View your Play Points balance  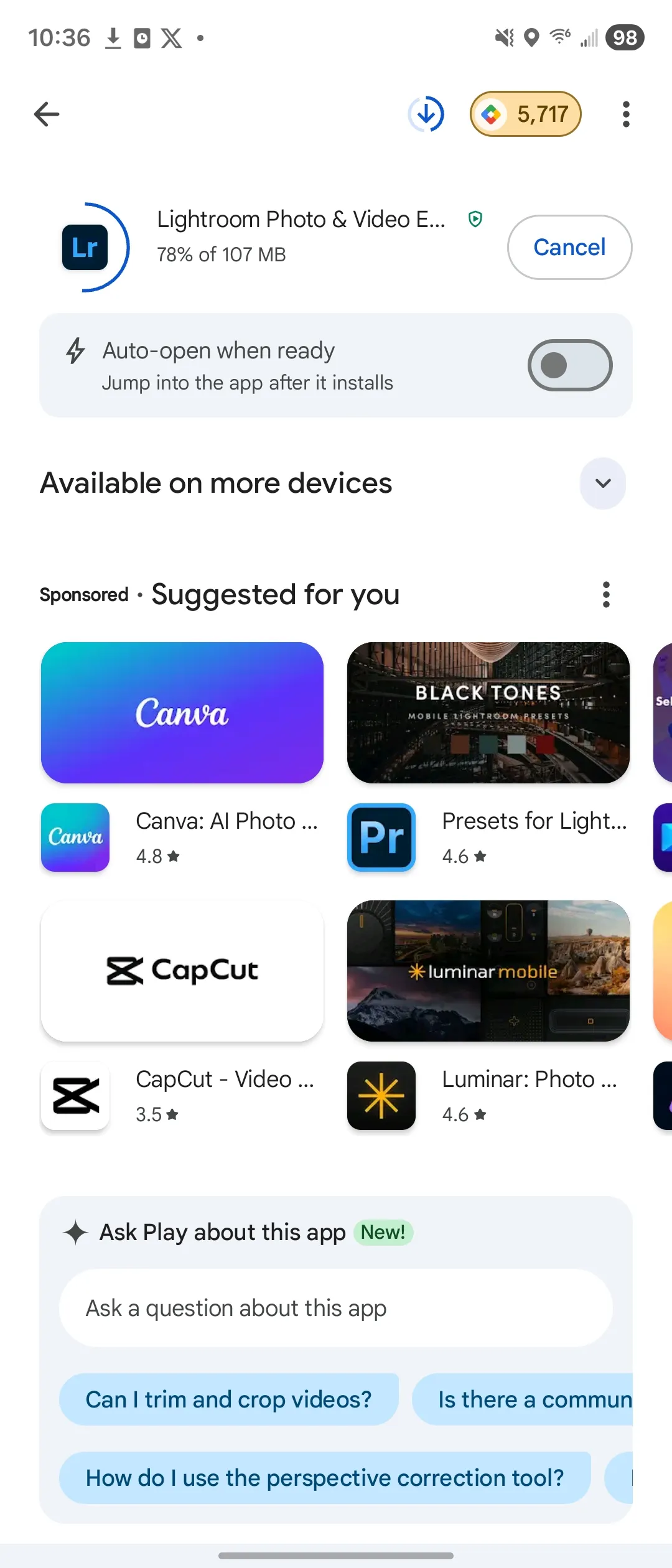coord(525,114)
